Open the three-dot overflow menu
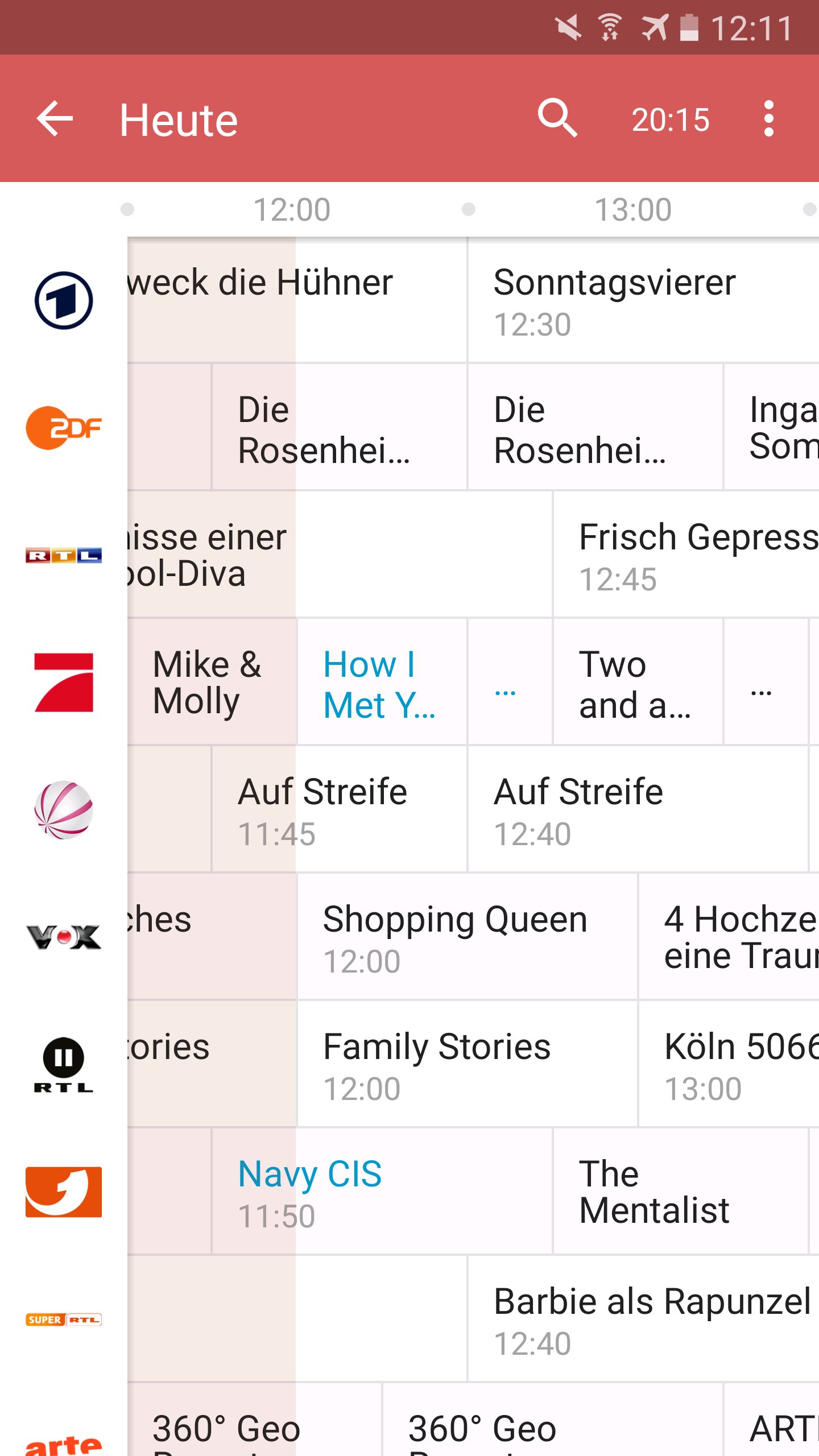The image size is (819, 1456). (768, 119)
